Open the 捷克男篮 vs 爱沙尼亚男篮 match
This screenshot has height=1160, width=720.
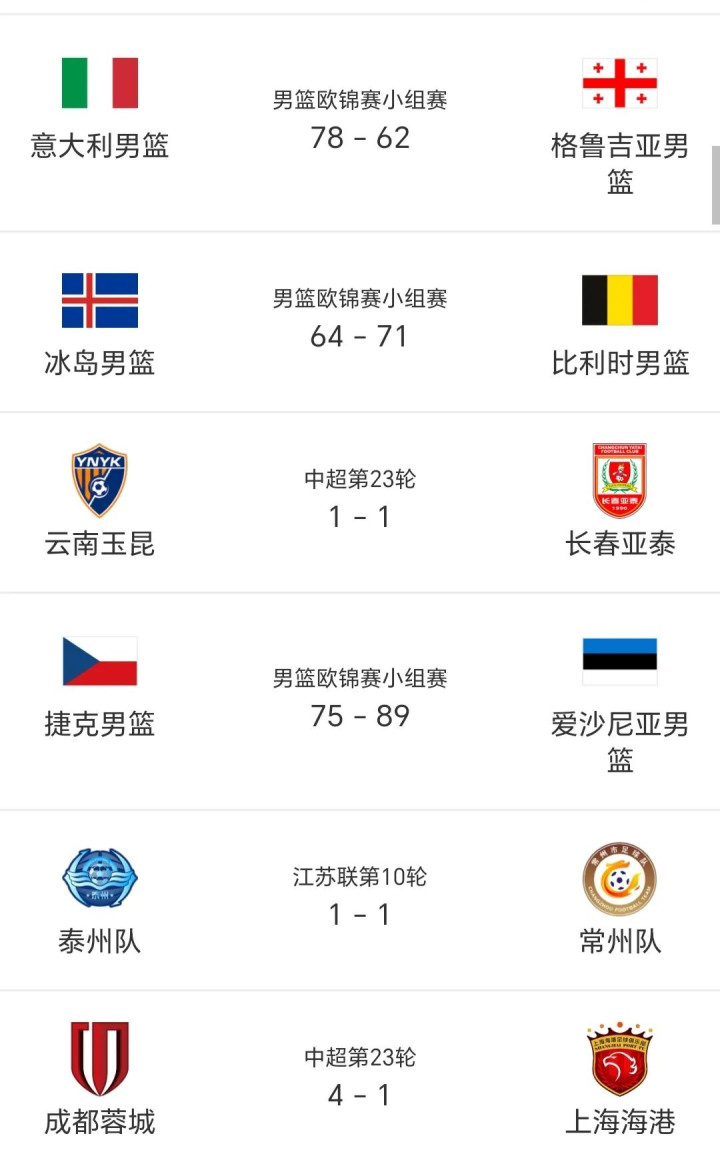[360, 702]
